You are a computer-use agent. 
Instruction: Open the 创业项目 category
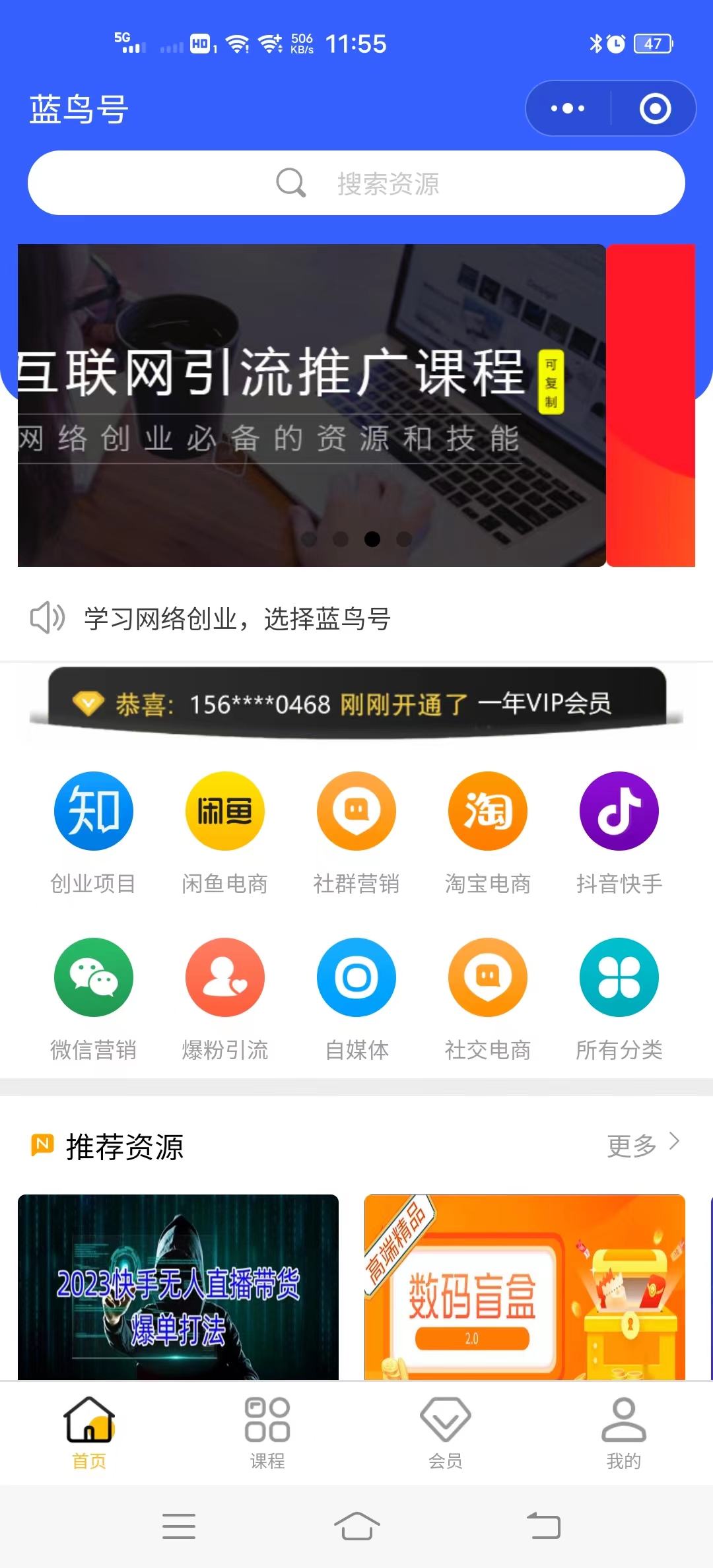[x=93, y=832]
